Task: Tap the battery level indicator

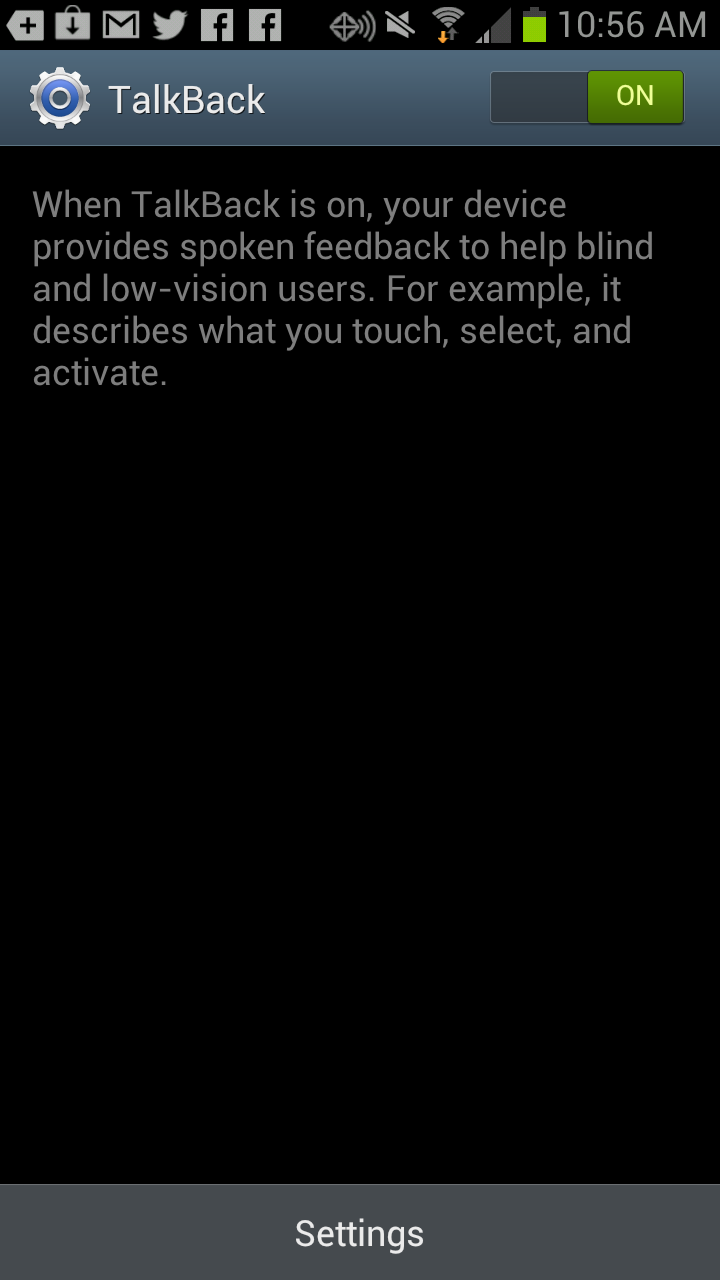Action: (x=531, y=23)
